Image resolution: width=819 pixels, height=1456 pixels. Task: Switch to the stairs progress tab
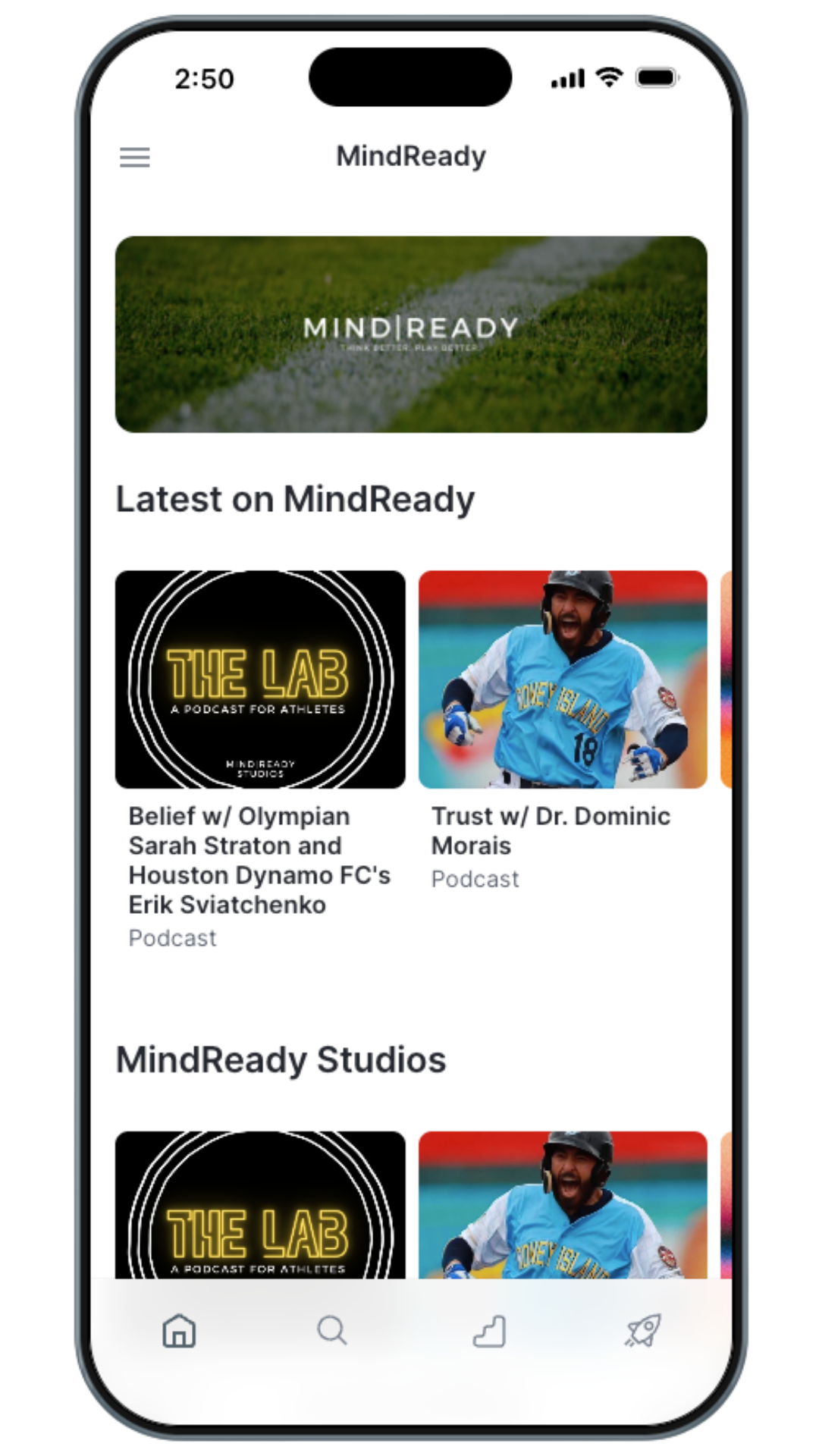click(x=490, y=1331)
